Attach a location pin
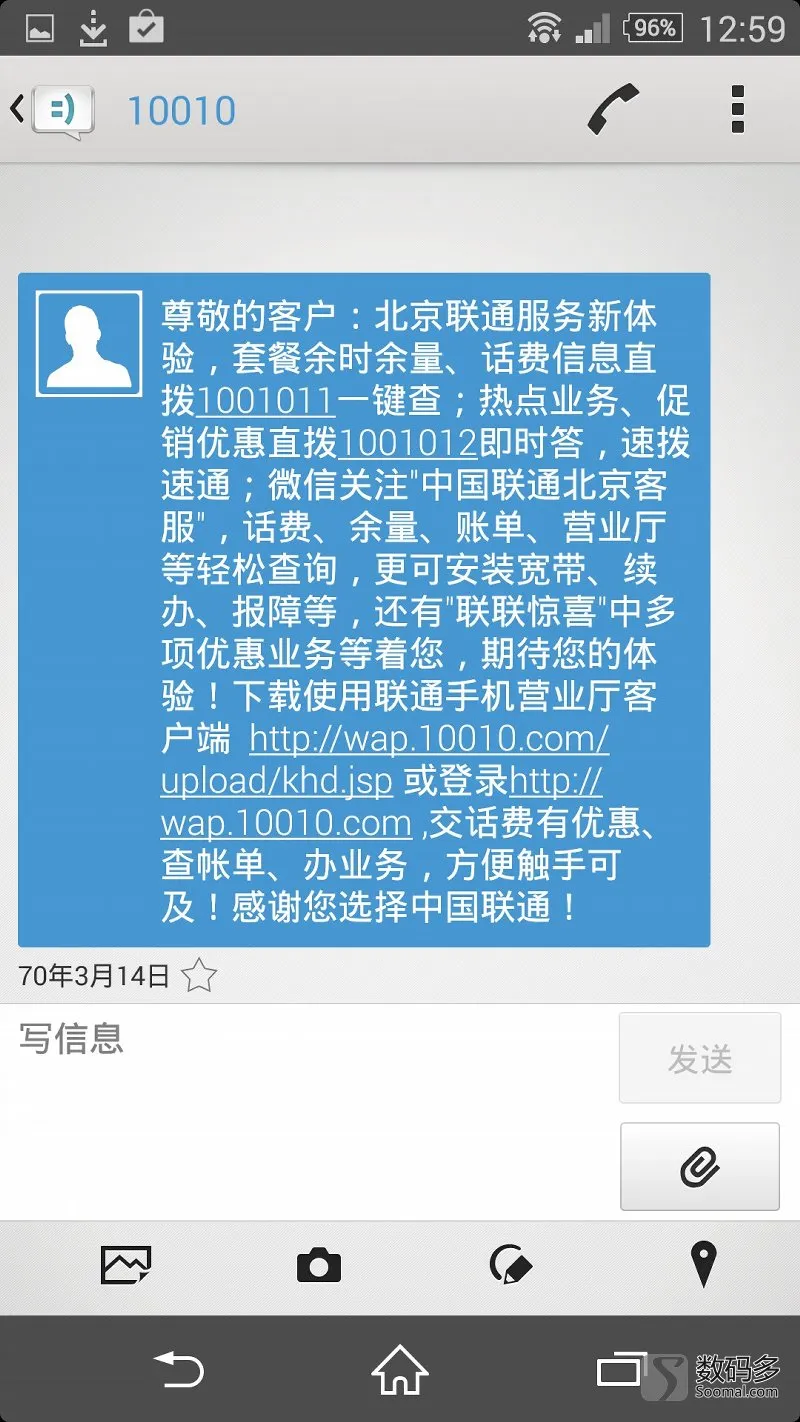The width and height of the screenshot is (800, 1422). pyautogui.click(x=703, y=1266)
